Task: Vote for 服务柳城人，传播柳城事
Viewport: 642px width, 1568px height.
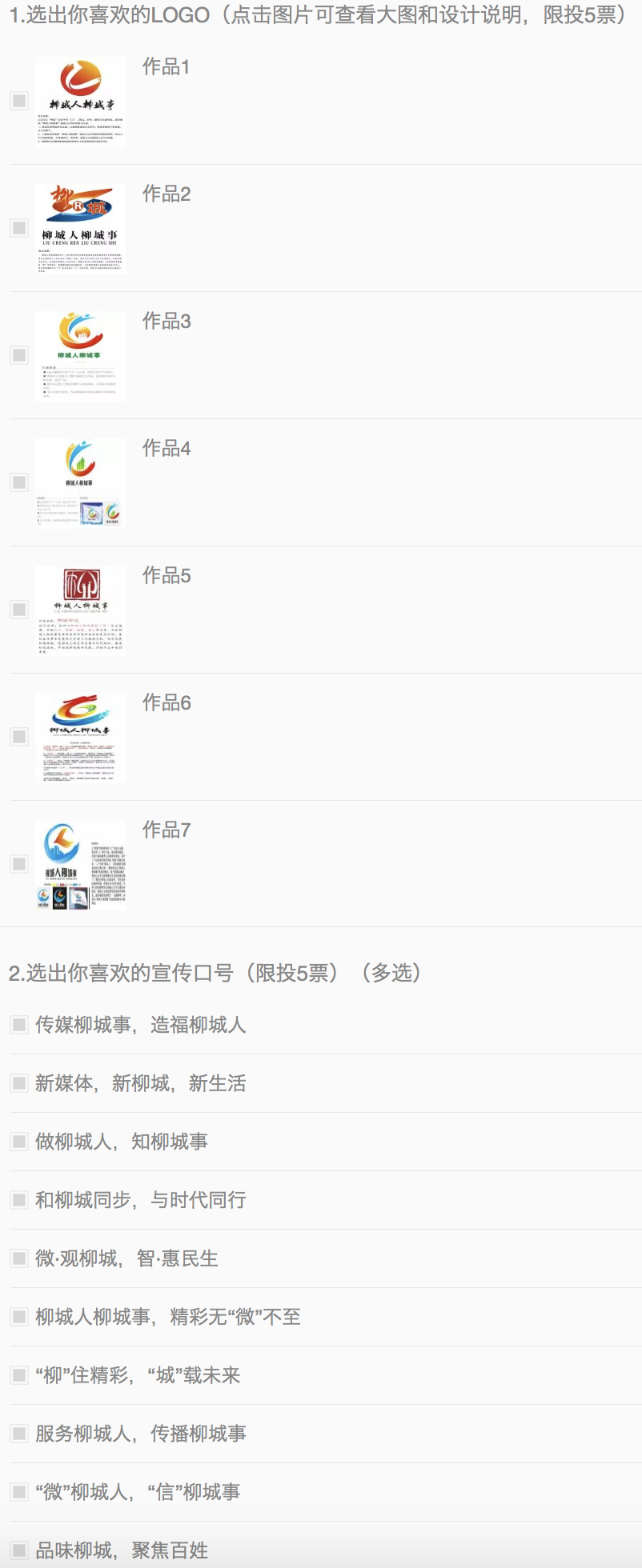Action: (x=19, y=1434)
